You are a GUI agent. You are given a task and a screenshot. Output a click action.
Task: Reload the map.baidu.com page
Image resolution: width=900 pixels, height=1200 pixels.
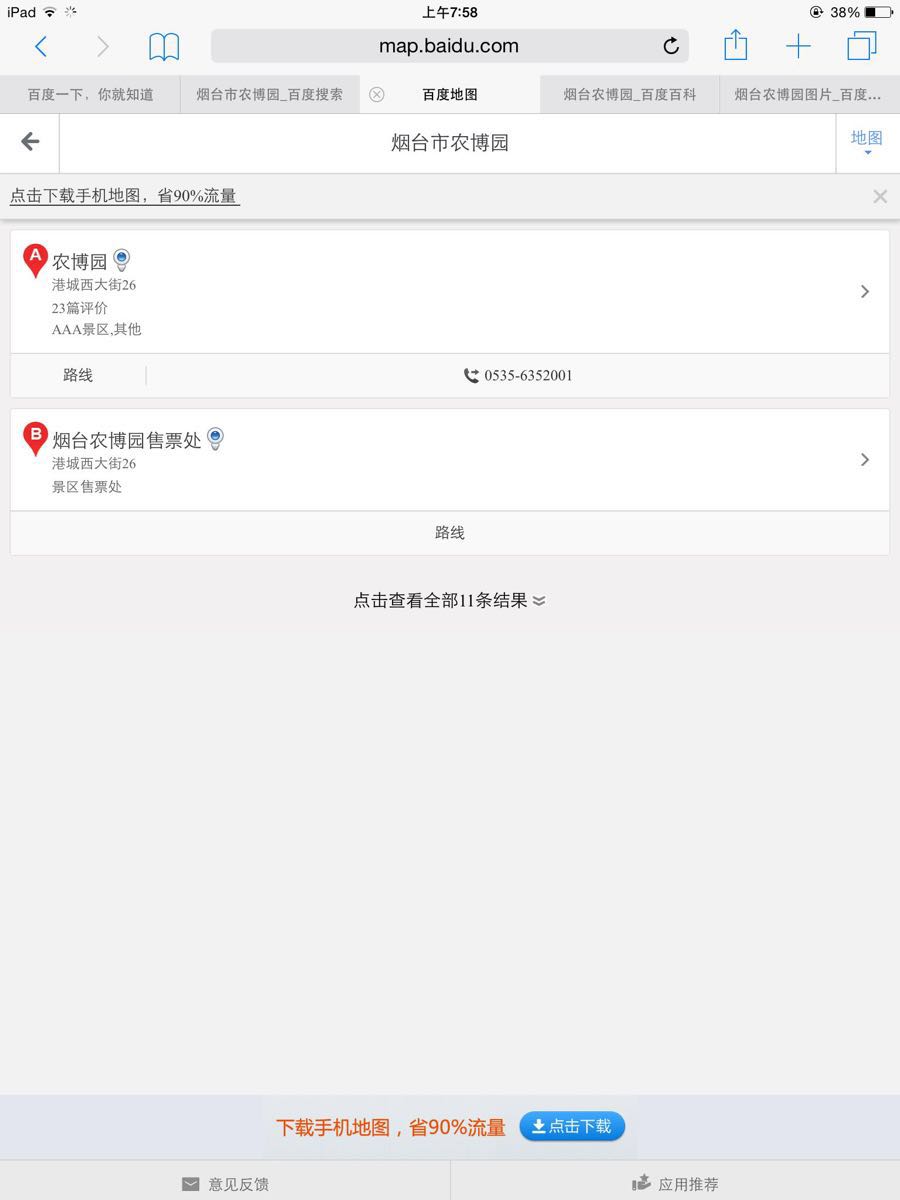tap(671, 46)
